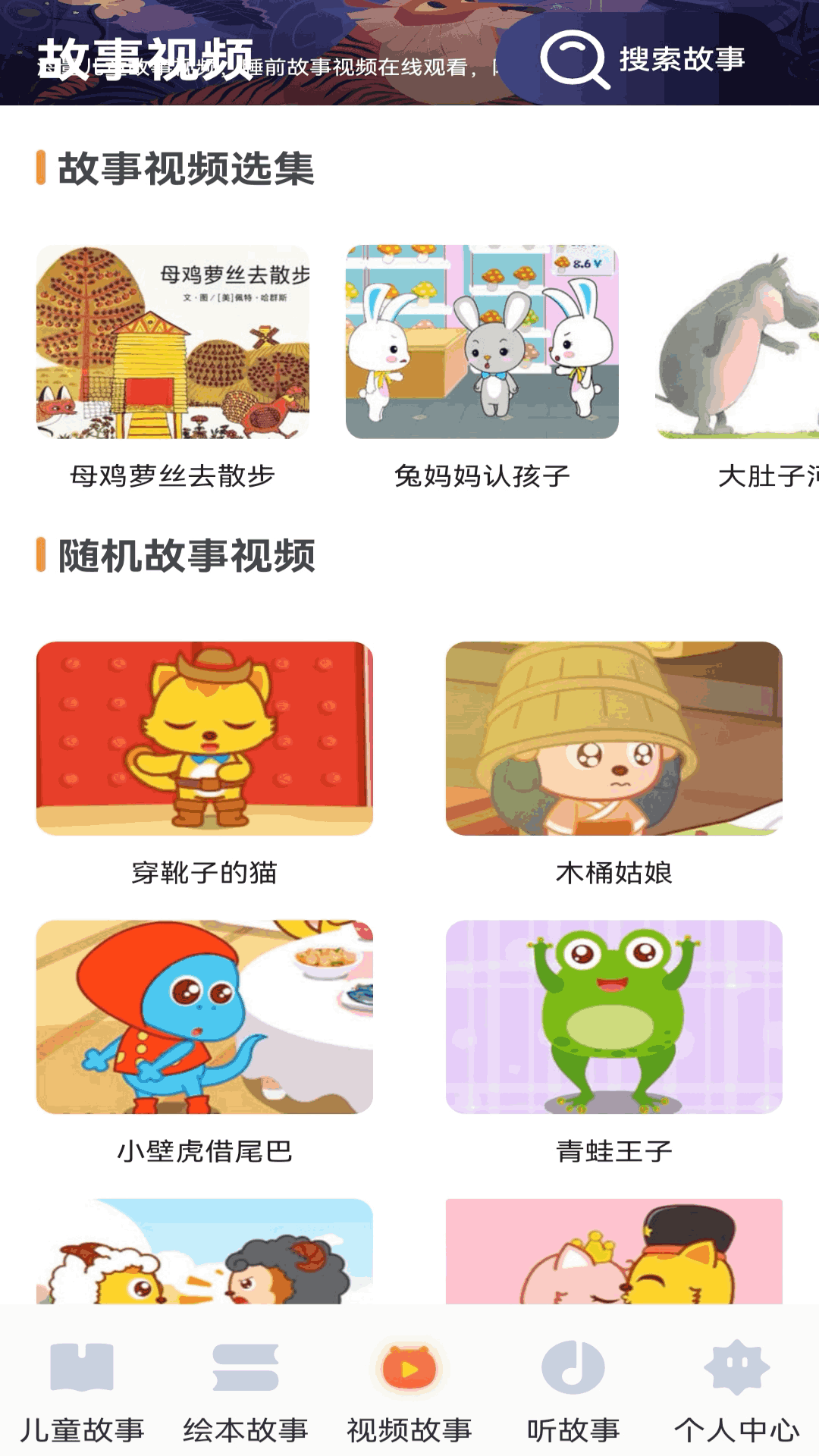819x1456 pixels.
Task: Open the sheep story thumbnail at bottom left
Action: point(205,1251)
